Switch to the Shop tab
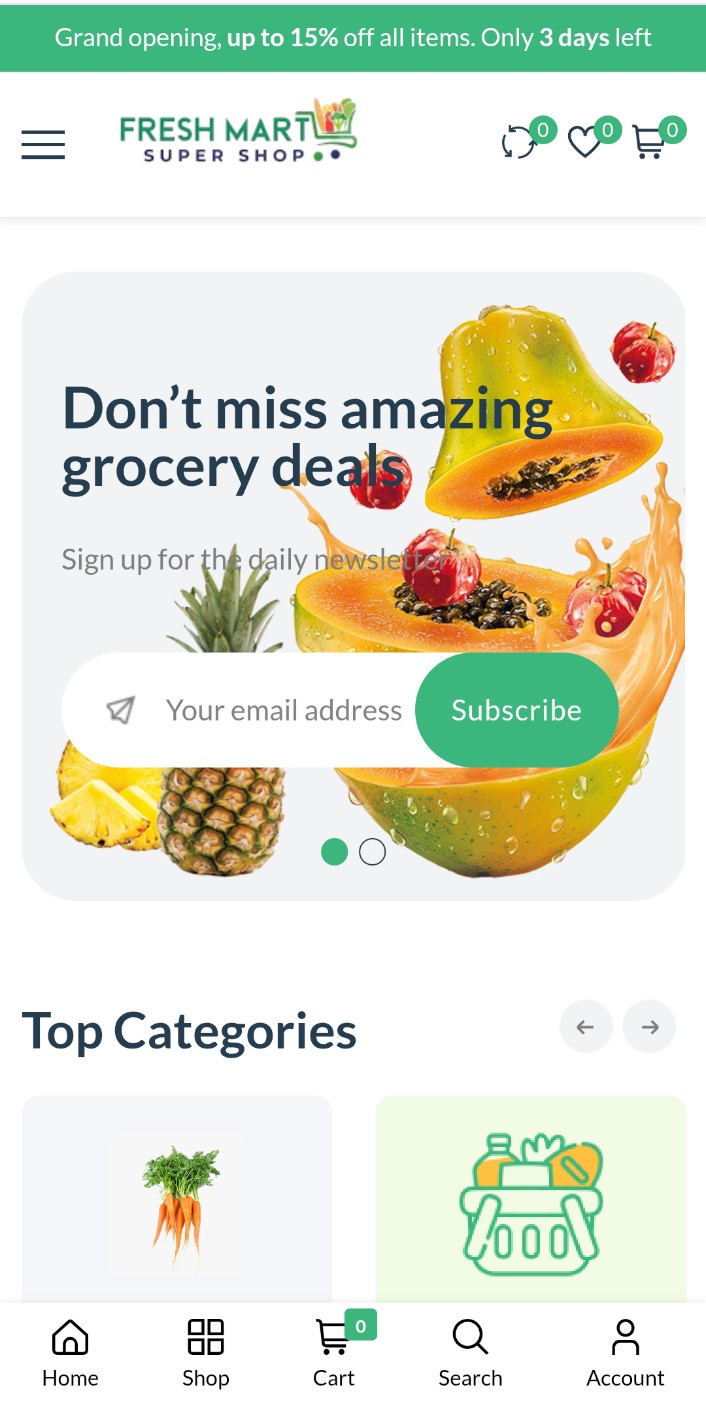 pyautogui.click(x=205, y=1353)
